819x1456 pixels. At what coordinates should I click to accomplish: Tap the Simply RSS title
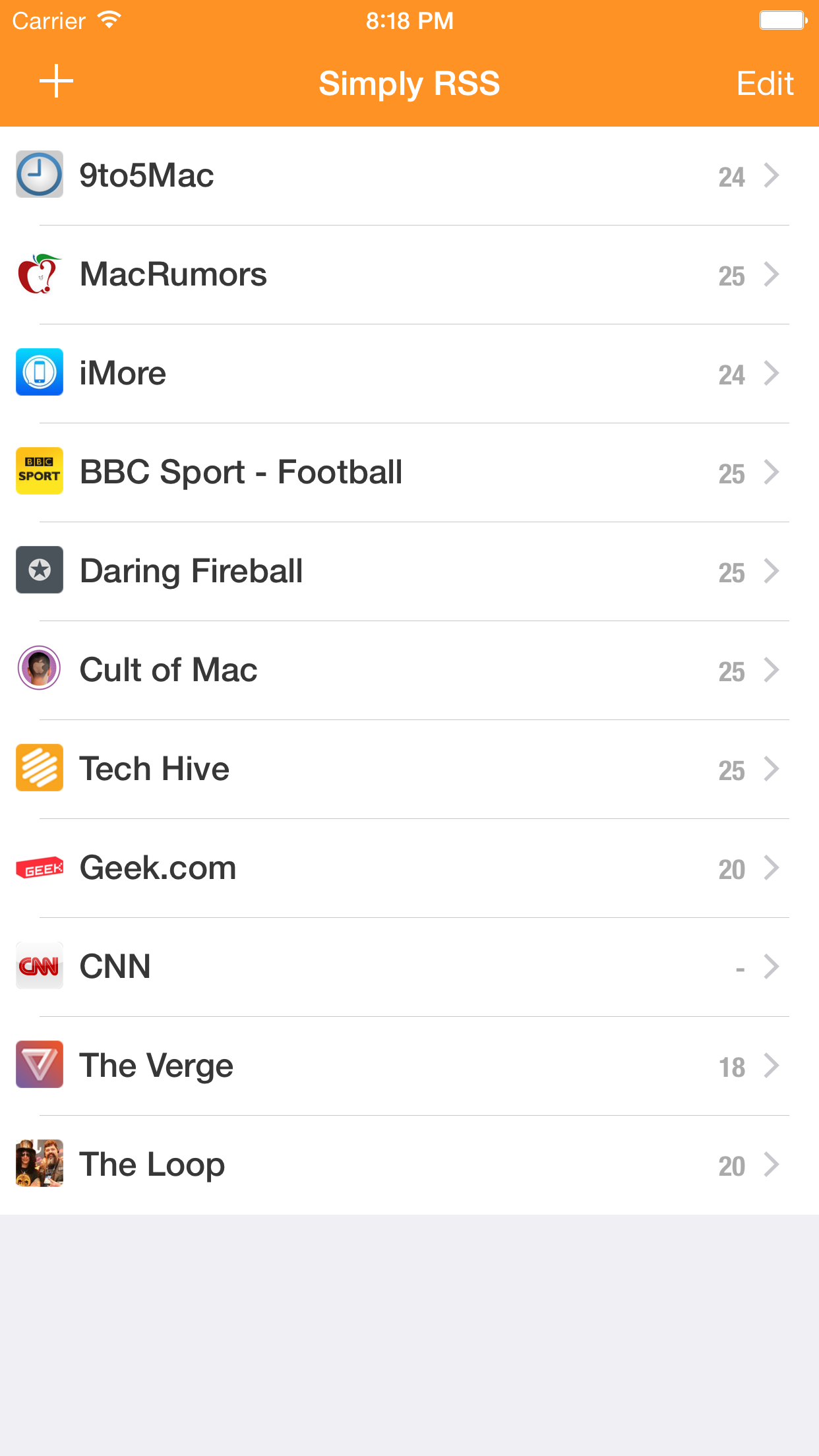coord(409,83)
